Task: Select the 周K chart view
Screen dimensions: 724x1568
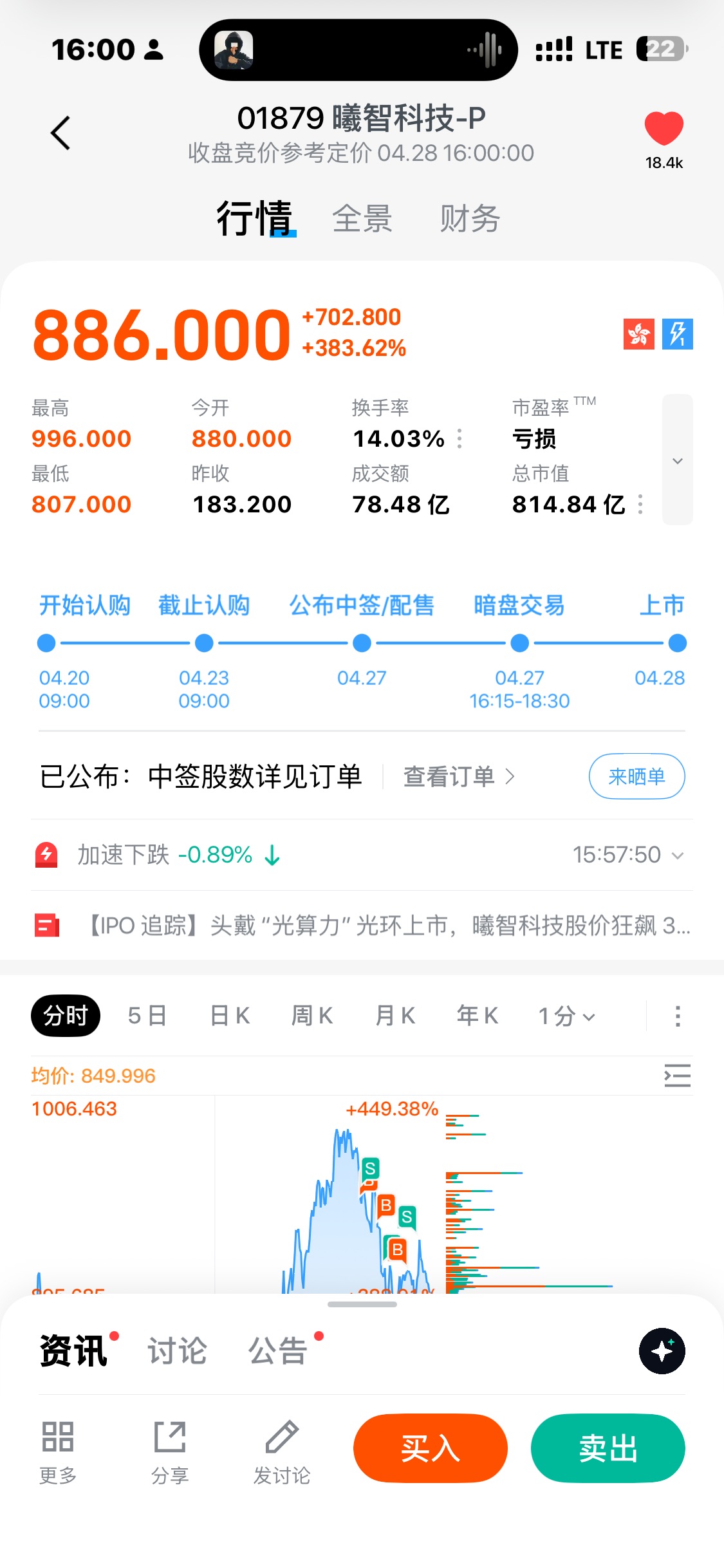Action: (x=312, y=1016)
